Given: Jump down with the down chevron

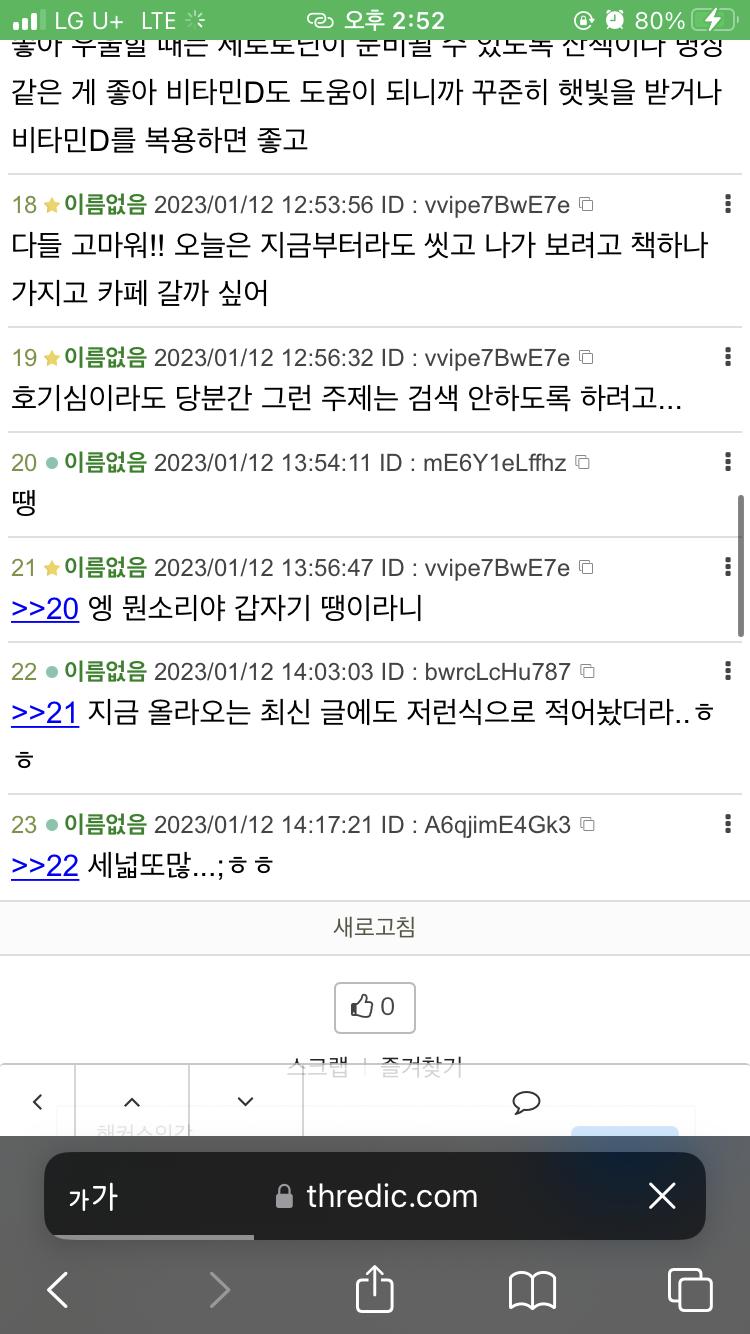Looking at the screenshot, I should (x=246, y=1102).
